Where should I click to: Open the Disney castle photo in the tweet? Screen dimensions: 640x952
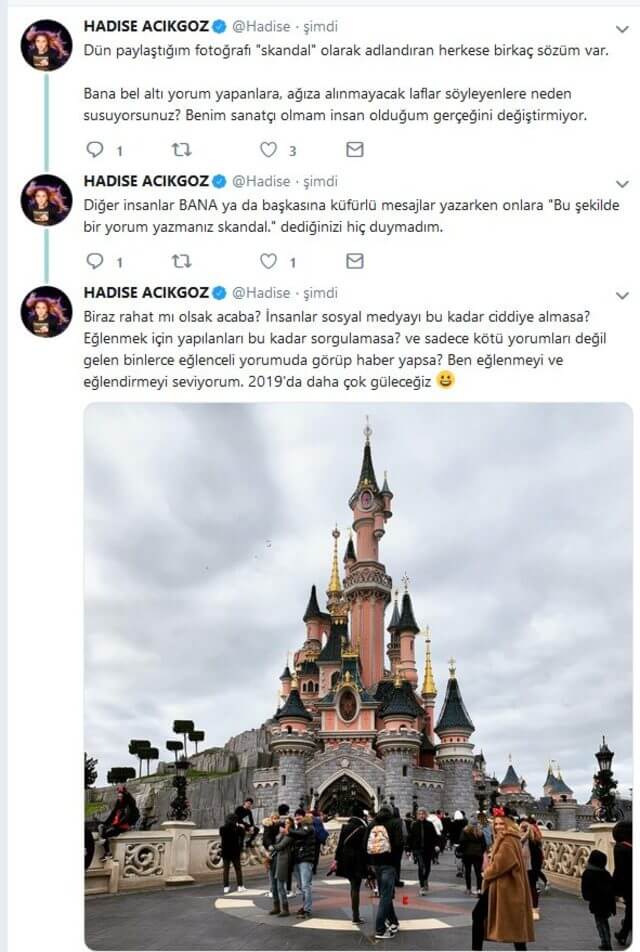coord(358,675)
